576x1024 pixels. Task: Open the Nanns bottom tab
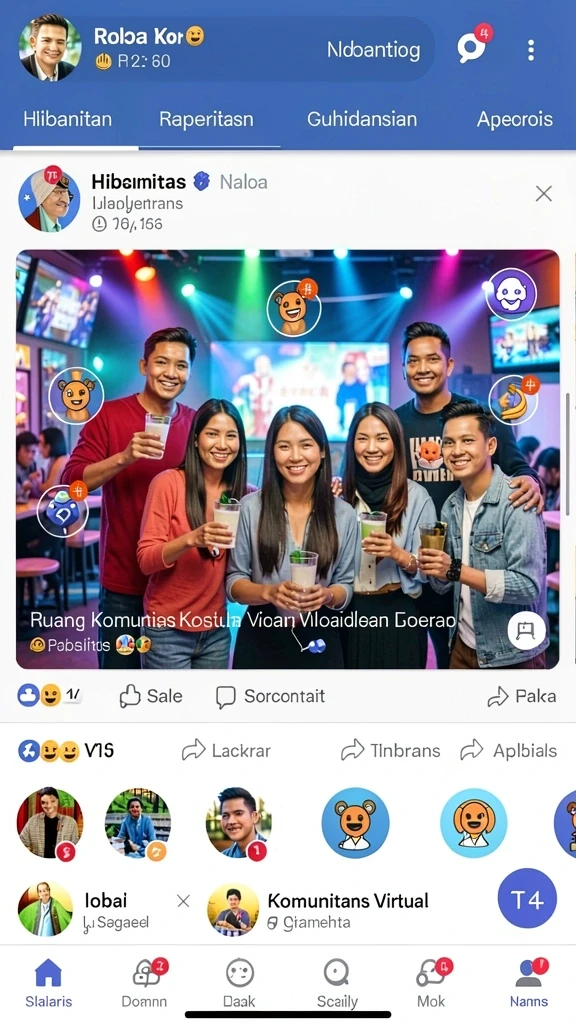pyautogui.click(x=529, y=982)
